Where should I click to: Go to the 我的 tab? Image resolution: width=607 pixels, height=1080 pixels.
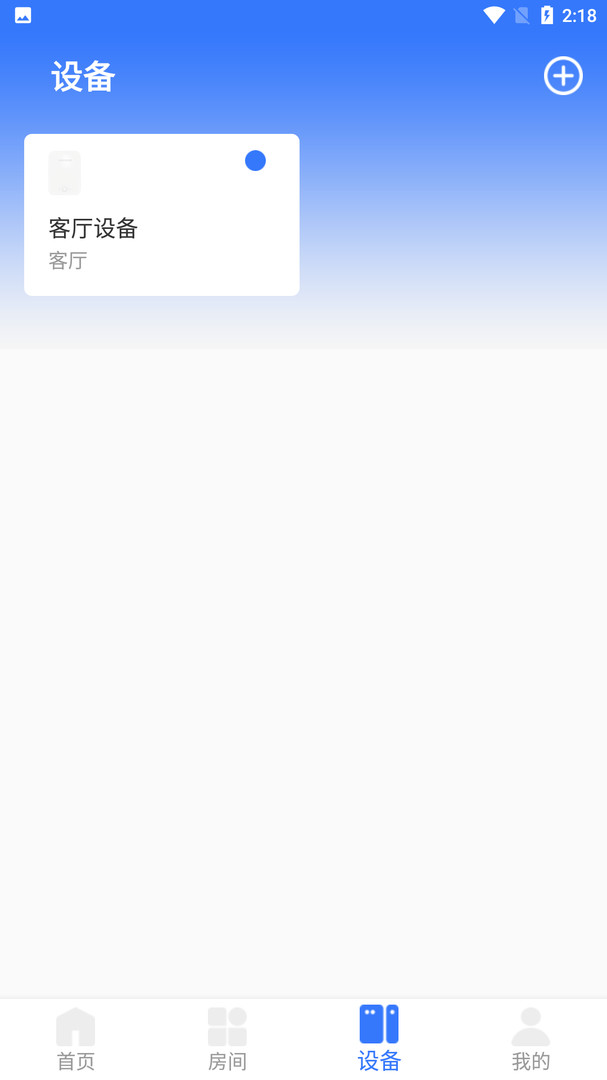531,1039
